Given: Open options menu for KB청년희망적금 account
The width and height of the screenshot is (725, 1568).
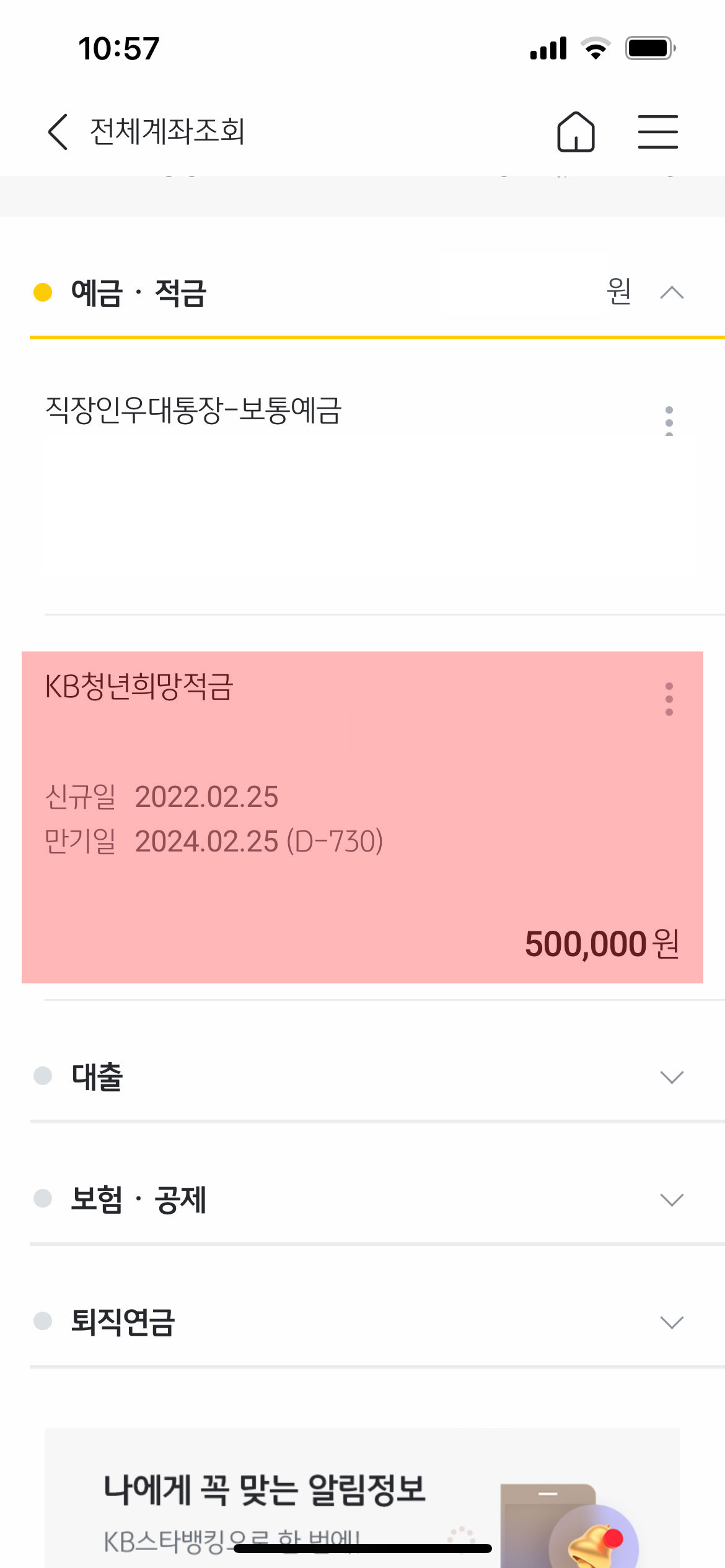Looking at the screenshot, I should click(x=669, y=699).
